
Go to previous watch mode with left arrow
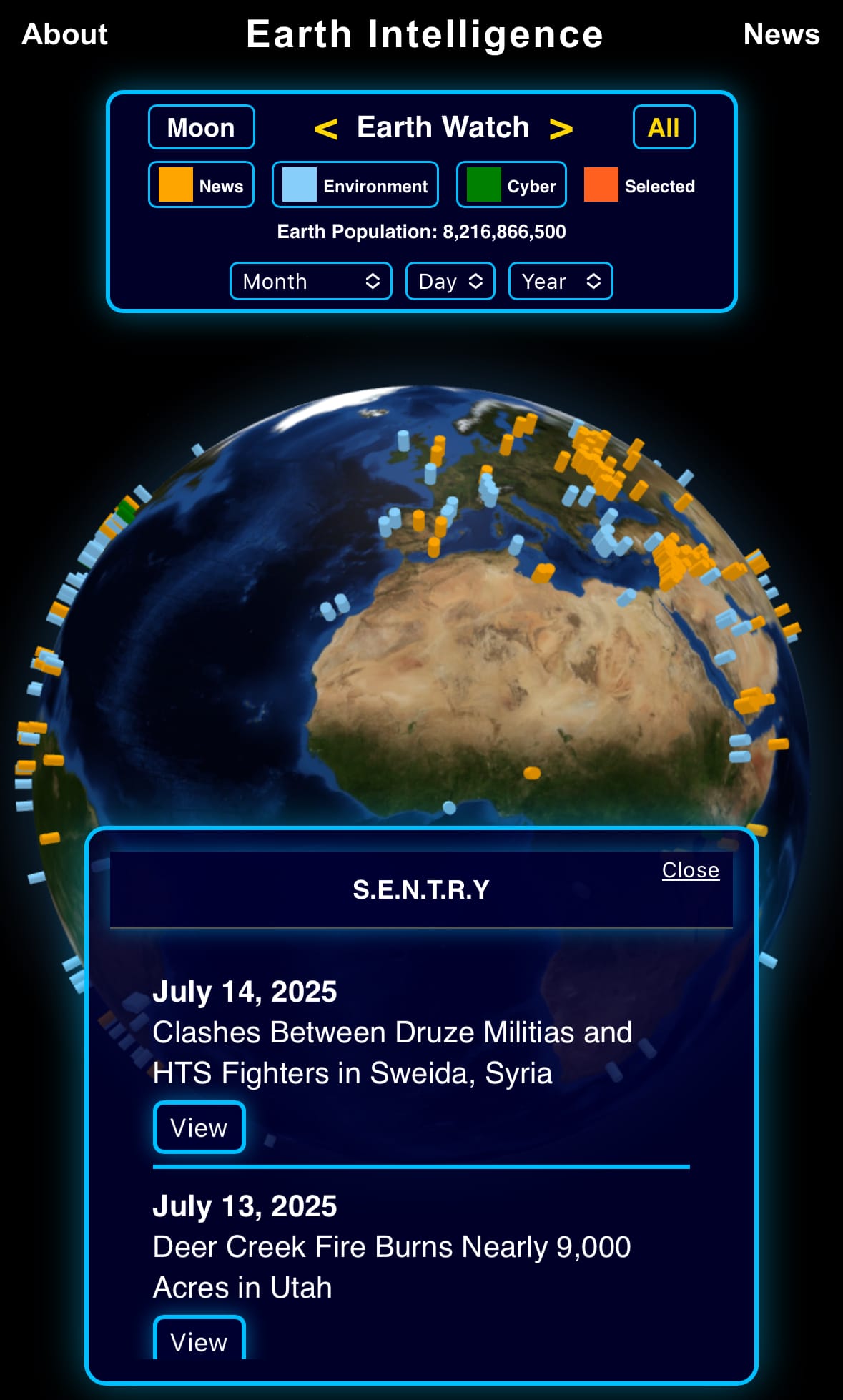326,129
